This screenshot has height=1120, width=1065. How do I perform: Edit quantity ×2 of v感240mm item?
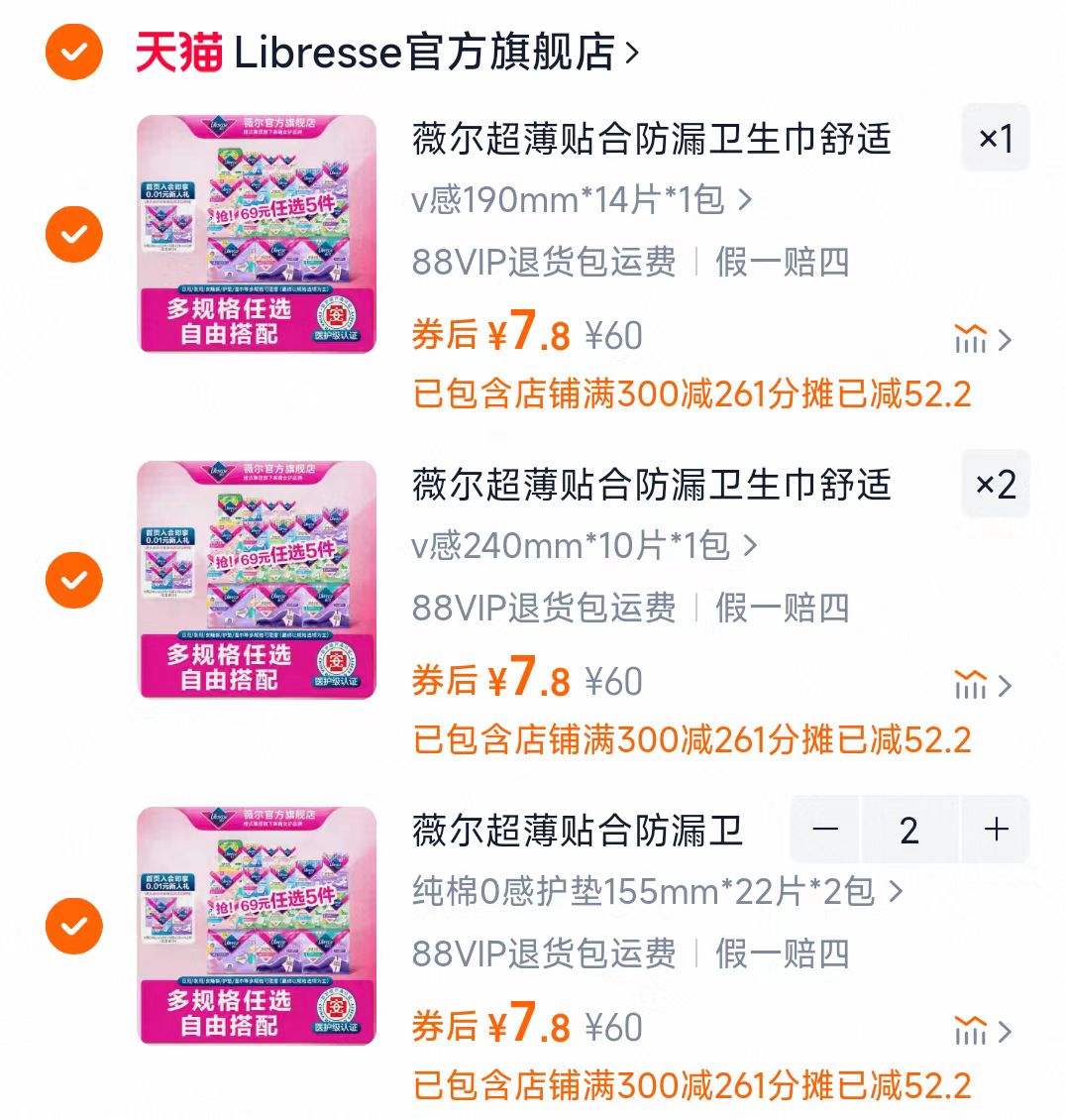996,485
